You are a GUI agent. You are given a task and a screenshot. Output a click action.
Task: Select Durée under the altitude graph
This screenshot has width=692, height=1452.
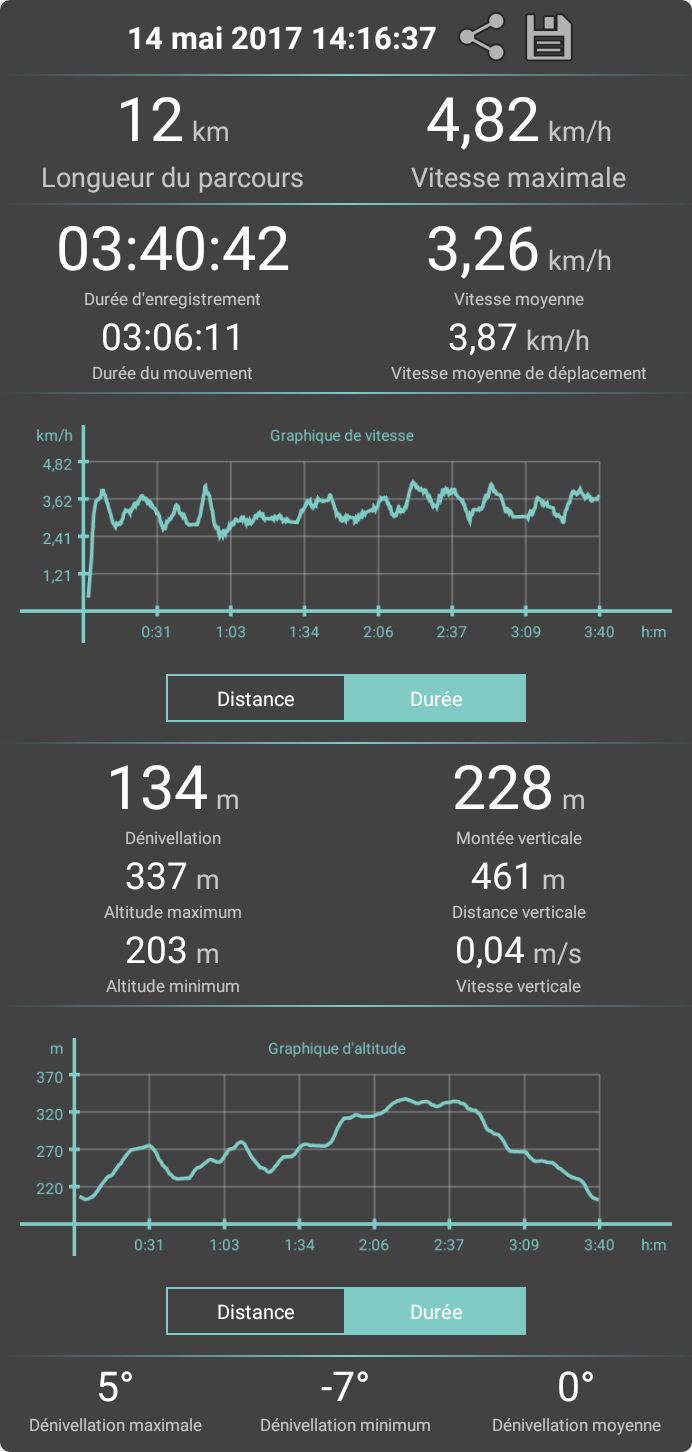(x=435, y=1311)
